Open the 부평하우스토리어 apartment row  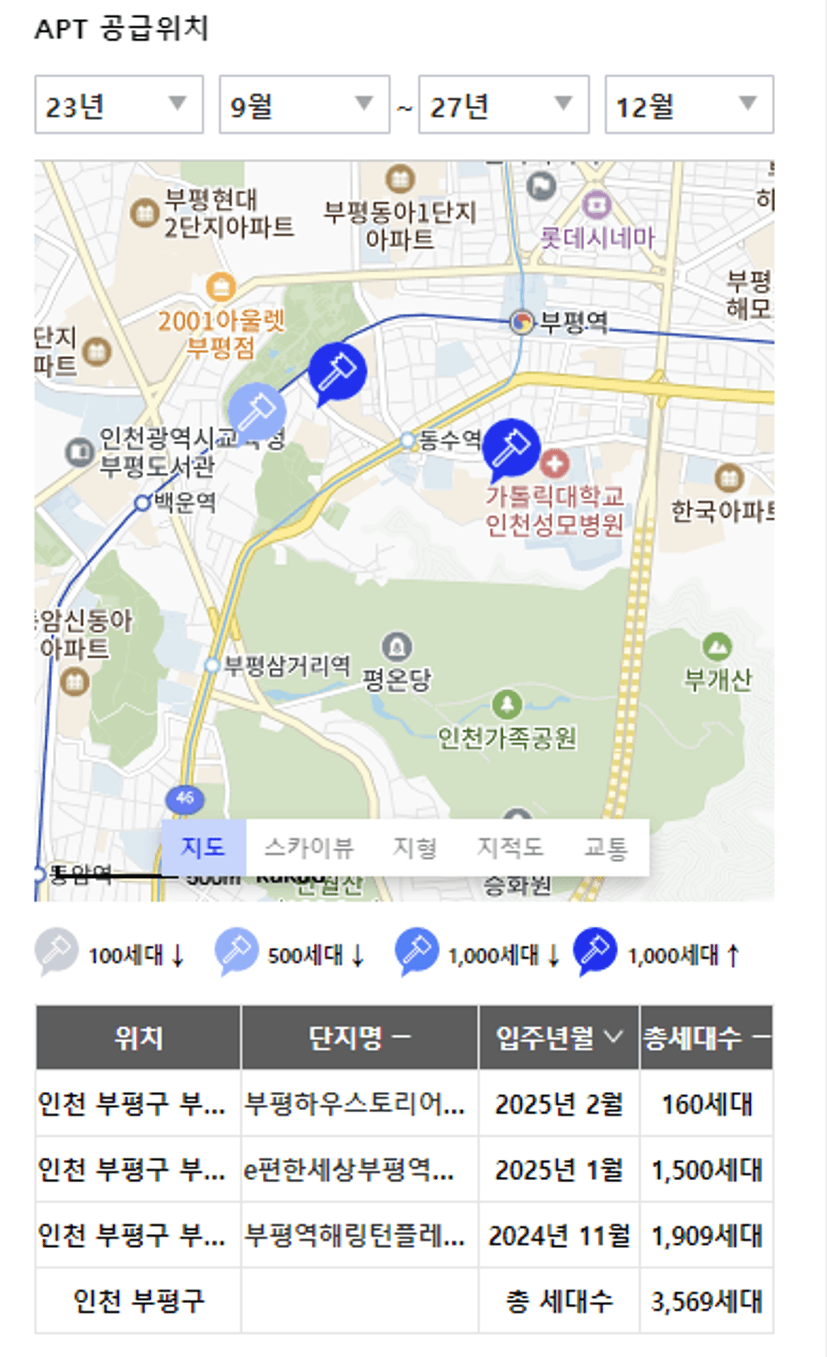(x=404, y=1104)
